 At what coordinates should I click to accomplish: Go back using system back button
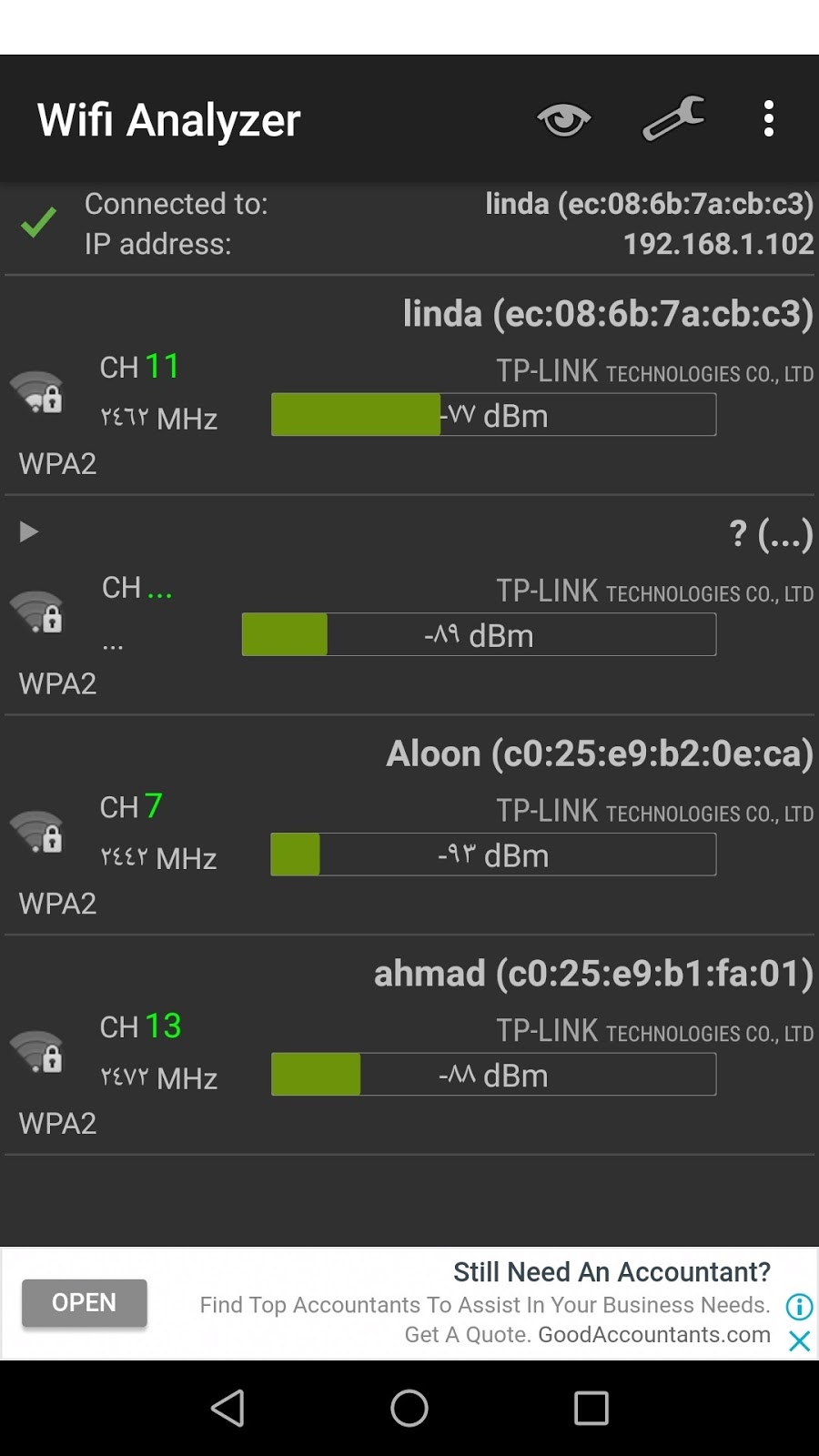[x=227, y=1408]
